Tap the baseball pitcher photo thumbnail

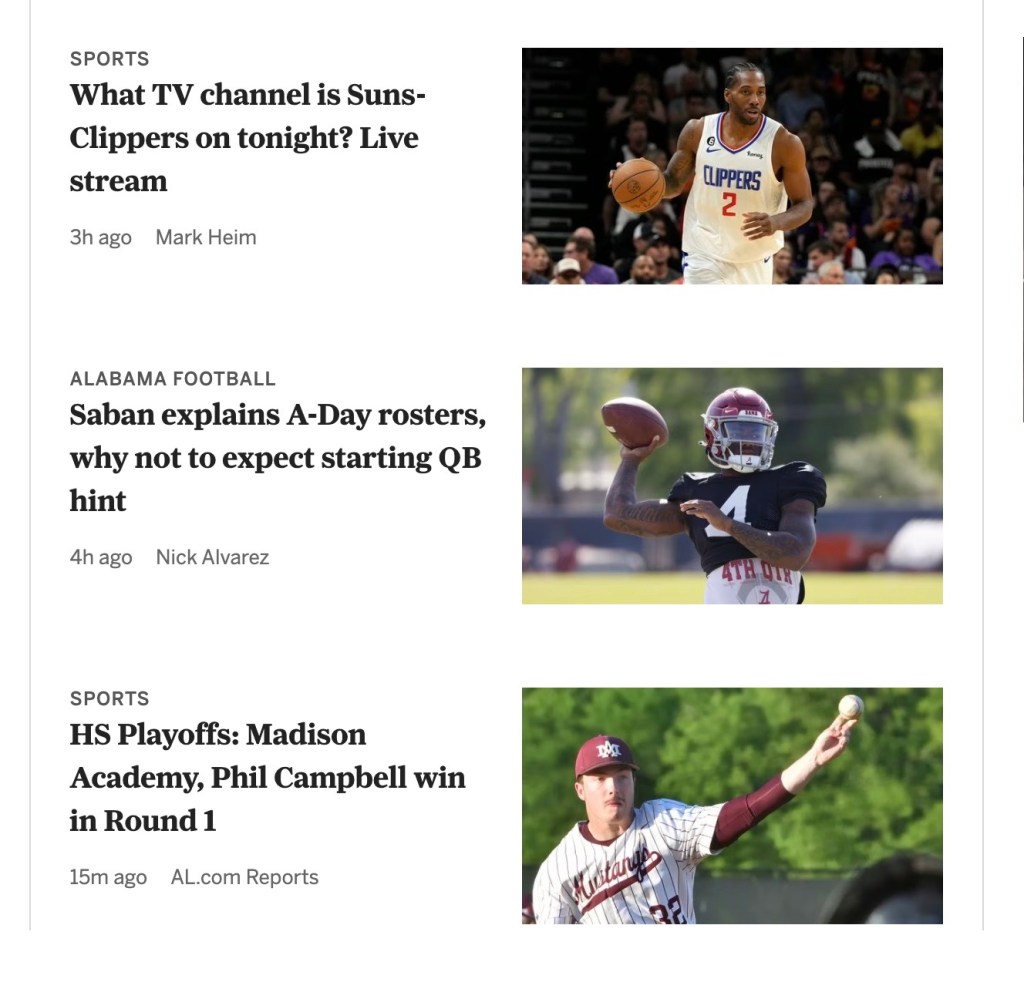click(731, 806)
